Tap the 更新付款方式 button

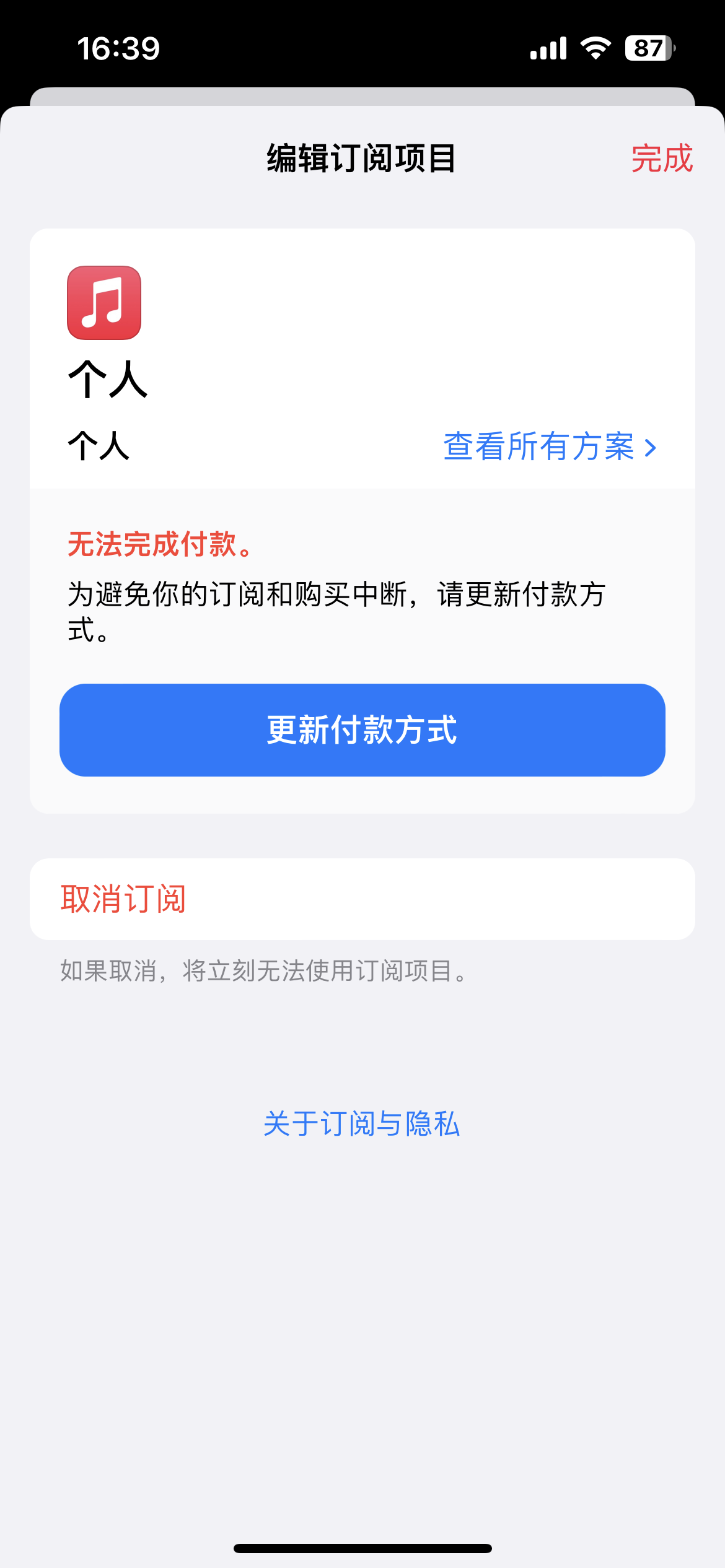(x=362, y=730)
